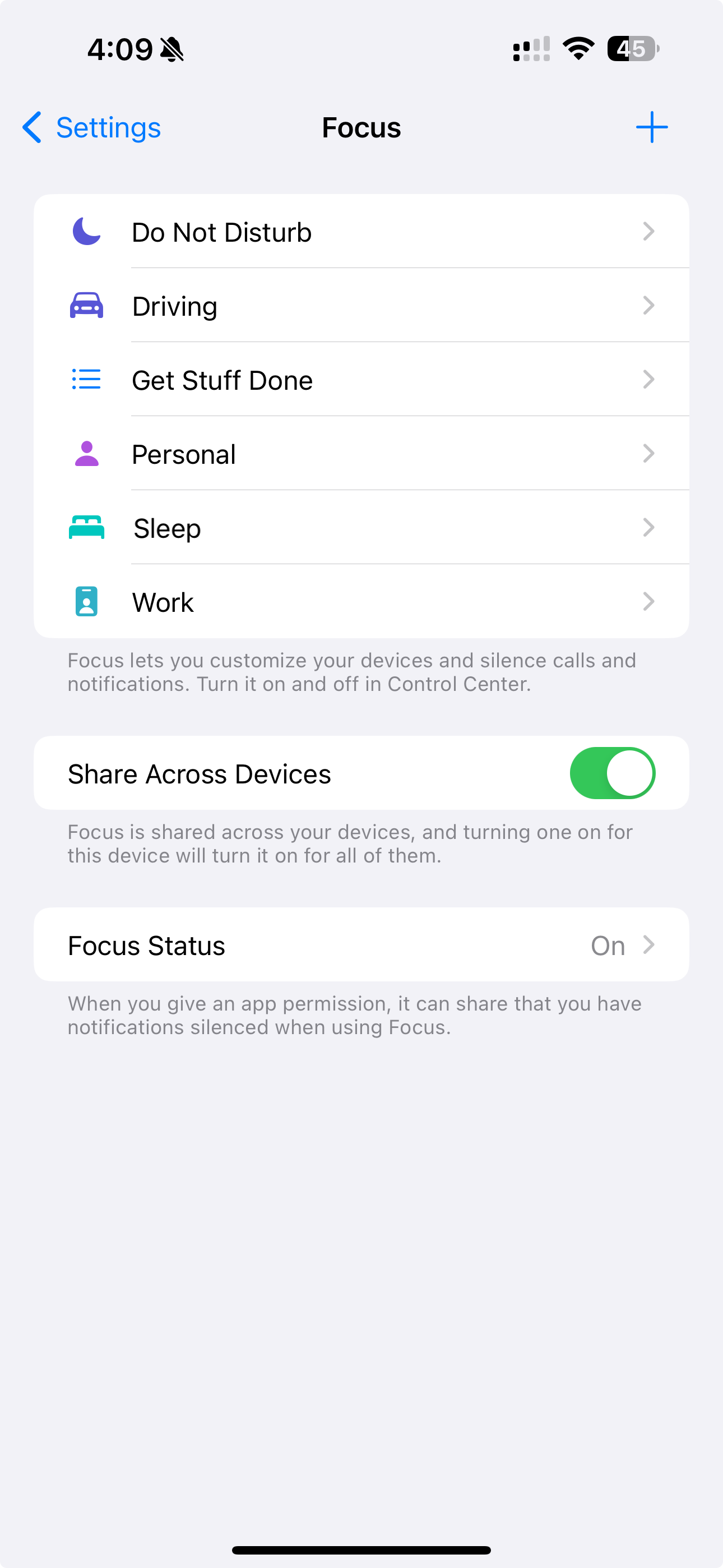
Task: View Sleep focus settings
Action: click(x=361, y=528)
